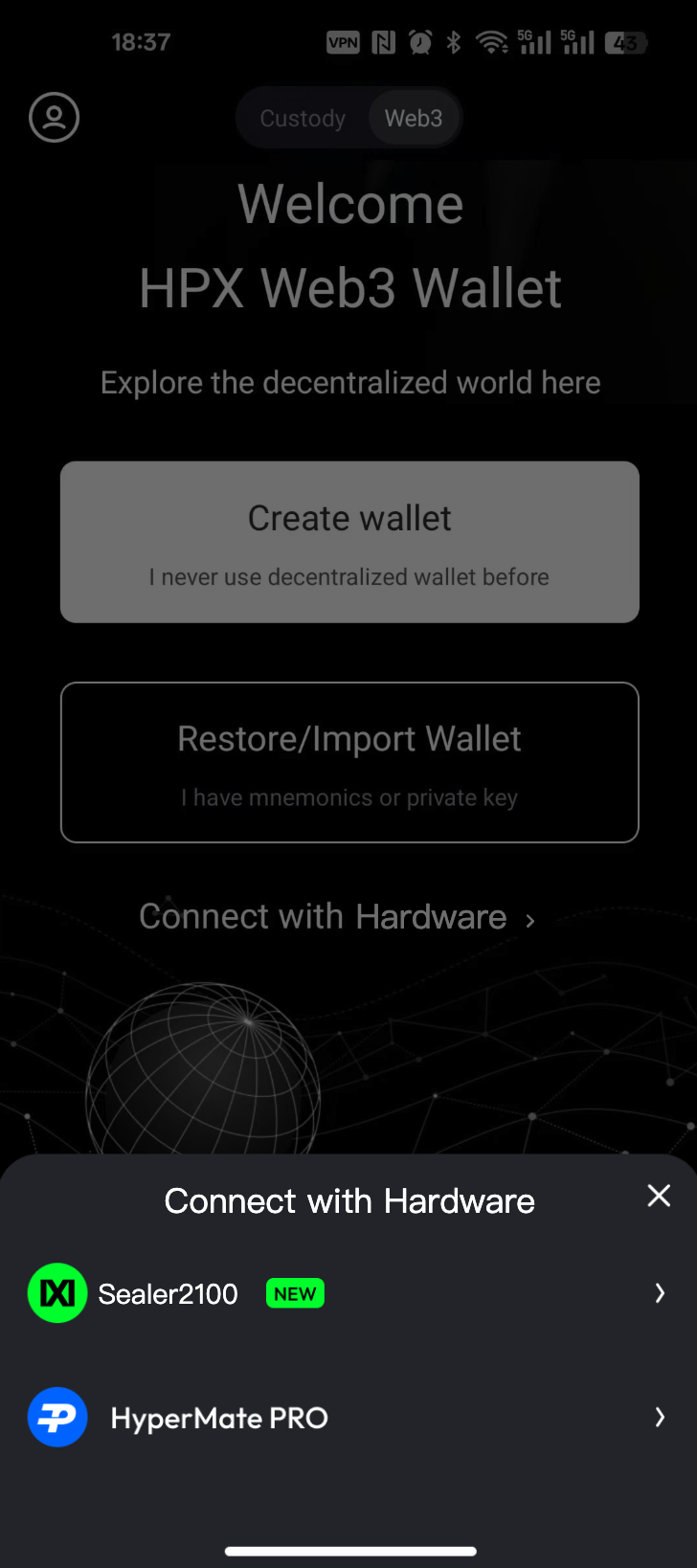The height and width of the screenshot is (1568, 697).
Task: Switch to the Custody tab
Action: coord(303,119)
